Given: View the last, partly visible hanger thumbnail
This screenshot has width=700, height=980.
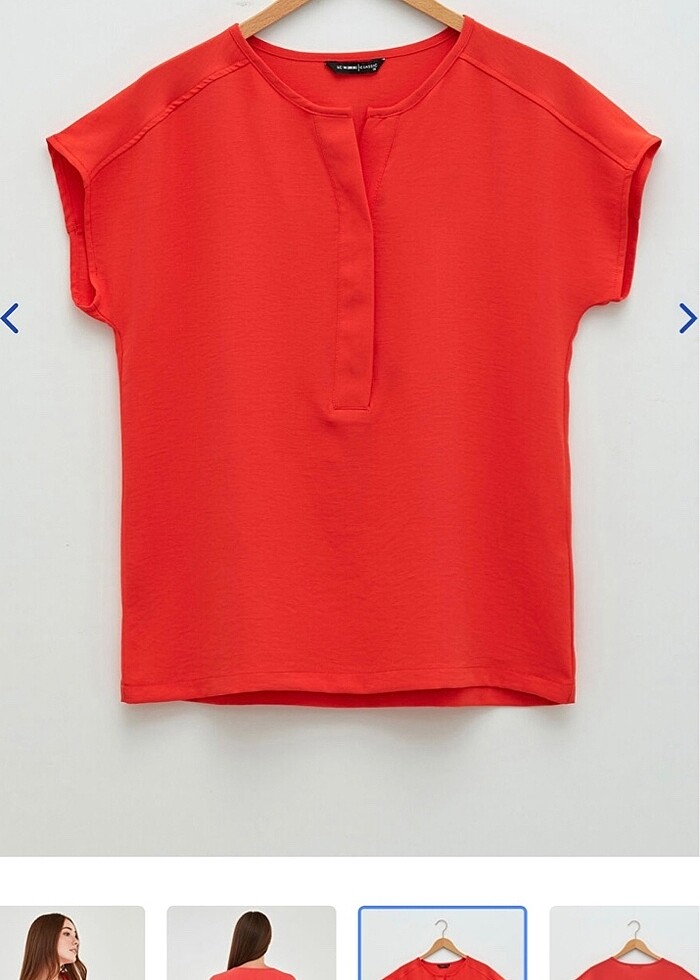Looking at the screenshot, I should click(x=626, y=943).
